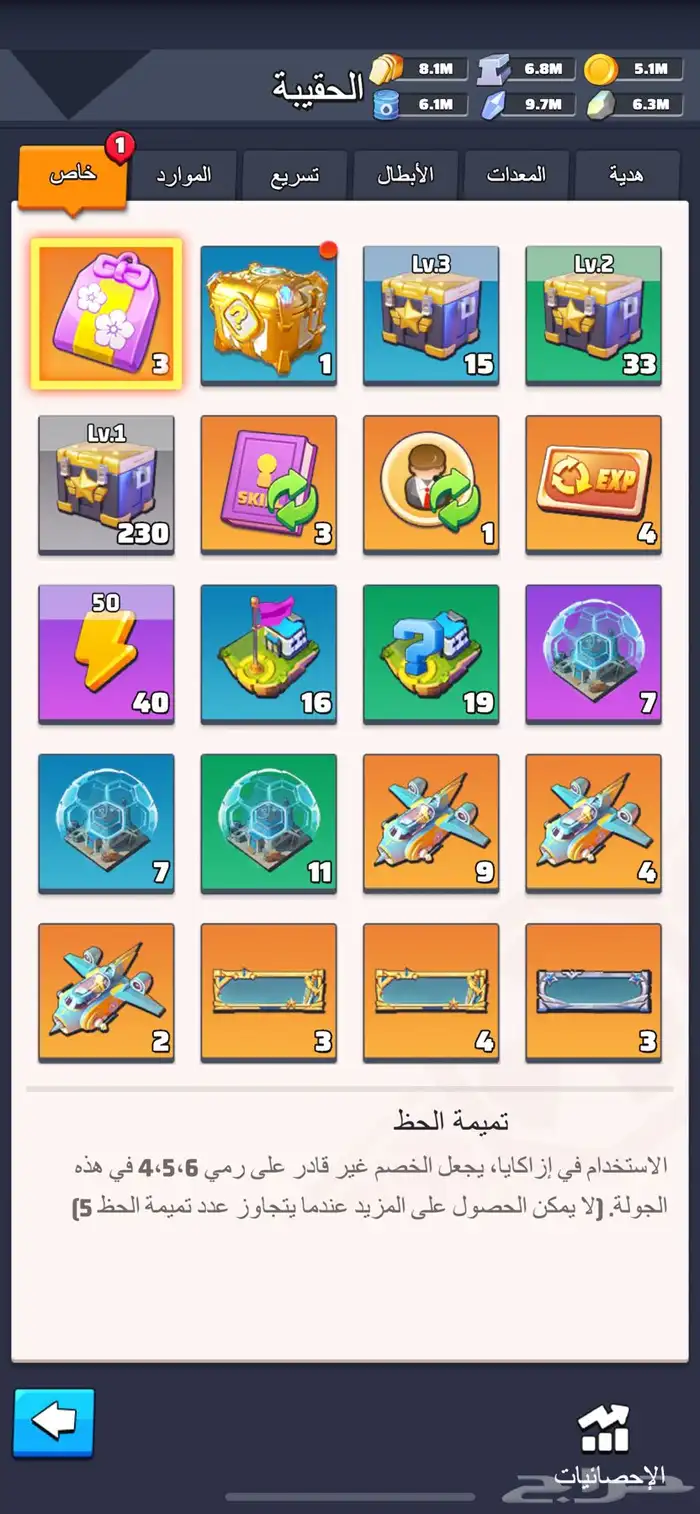Select the lightning energy item with 40
Image resolution: width=700 pixels, height=1514 pixels.
tap(106, 653)
